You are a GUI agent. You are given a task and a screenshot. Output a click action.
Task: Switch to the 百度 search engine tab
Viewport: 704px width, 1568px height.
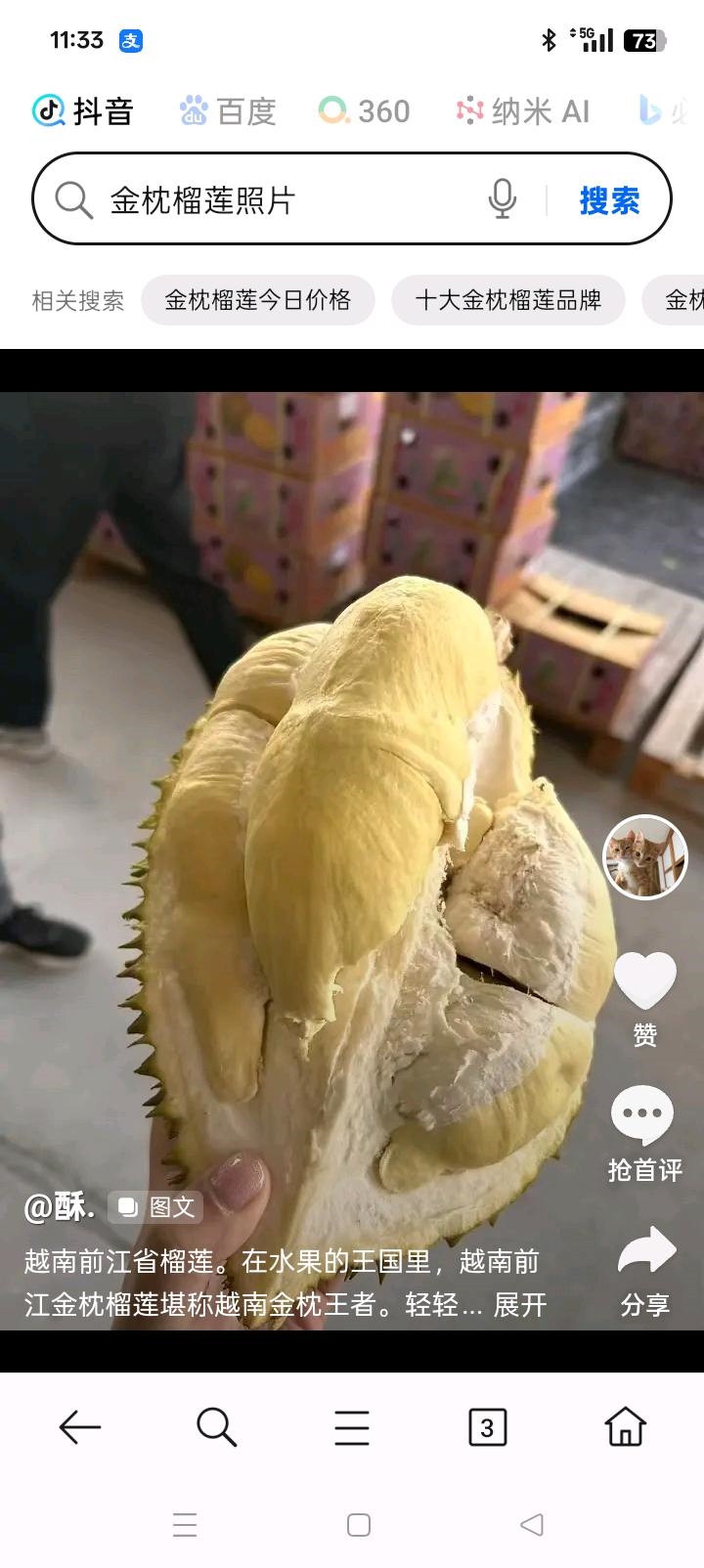point(228,111)
